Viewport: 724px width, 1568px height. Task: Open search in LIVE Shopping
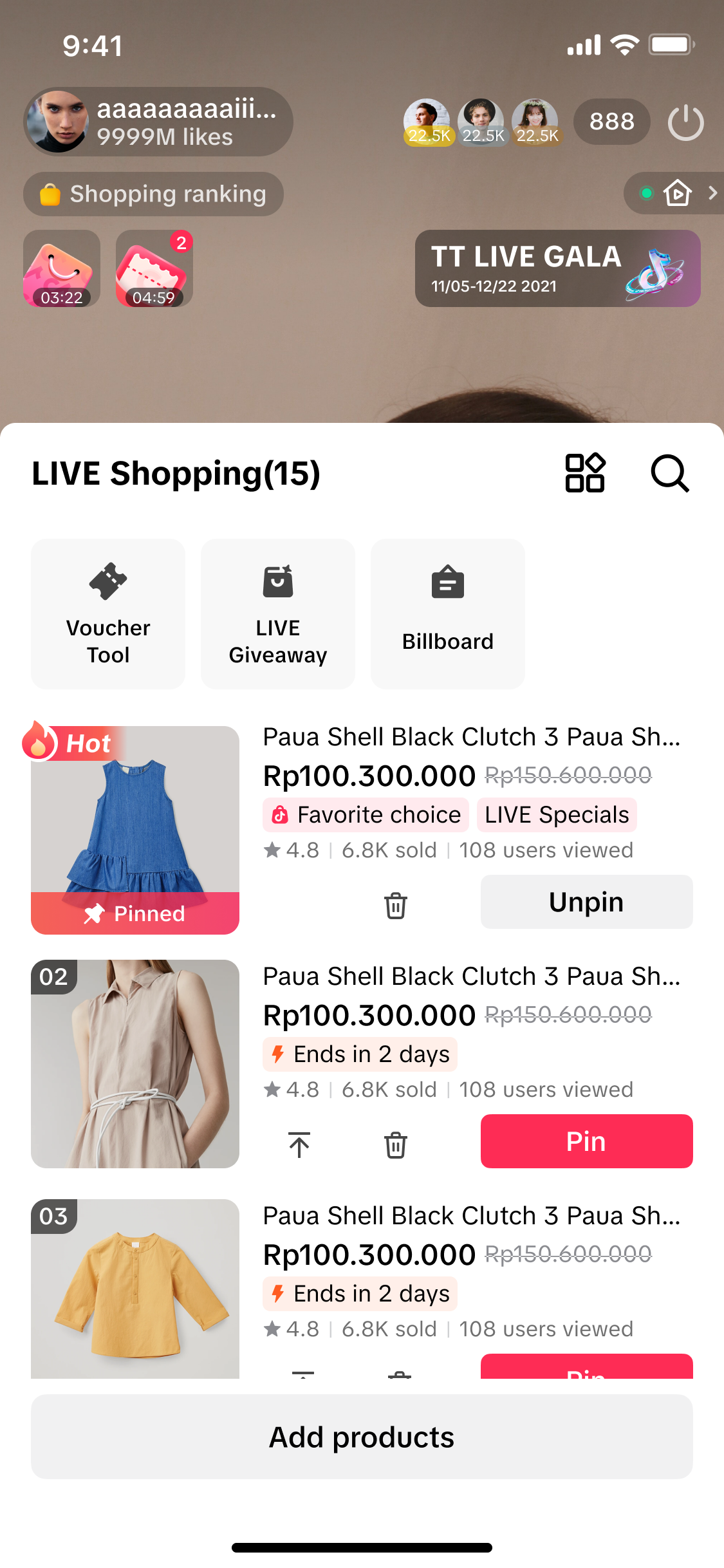(x=669, y=474)
